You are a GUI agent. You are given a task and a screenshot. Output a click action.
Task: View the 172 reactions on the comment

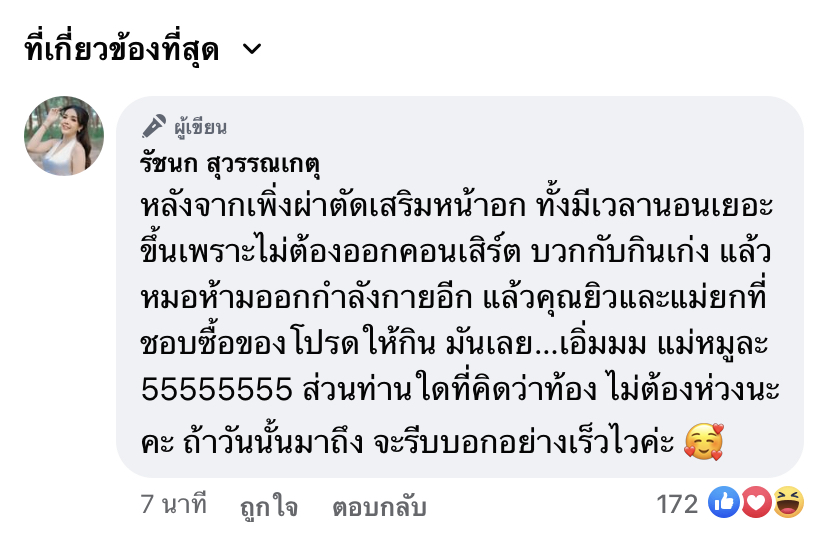coord(730,504)
